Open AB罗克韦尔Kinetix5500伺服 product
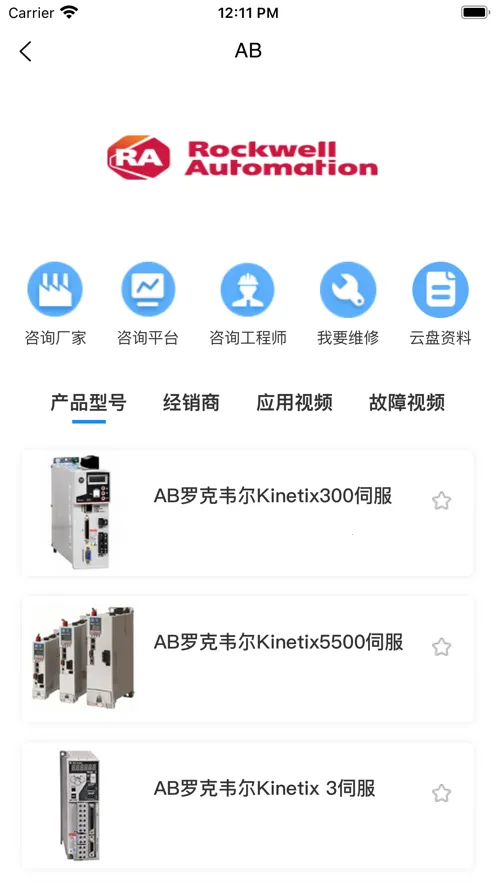497x883 pixels. [x=248, y=659]
